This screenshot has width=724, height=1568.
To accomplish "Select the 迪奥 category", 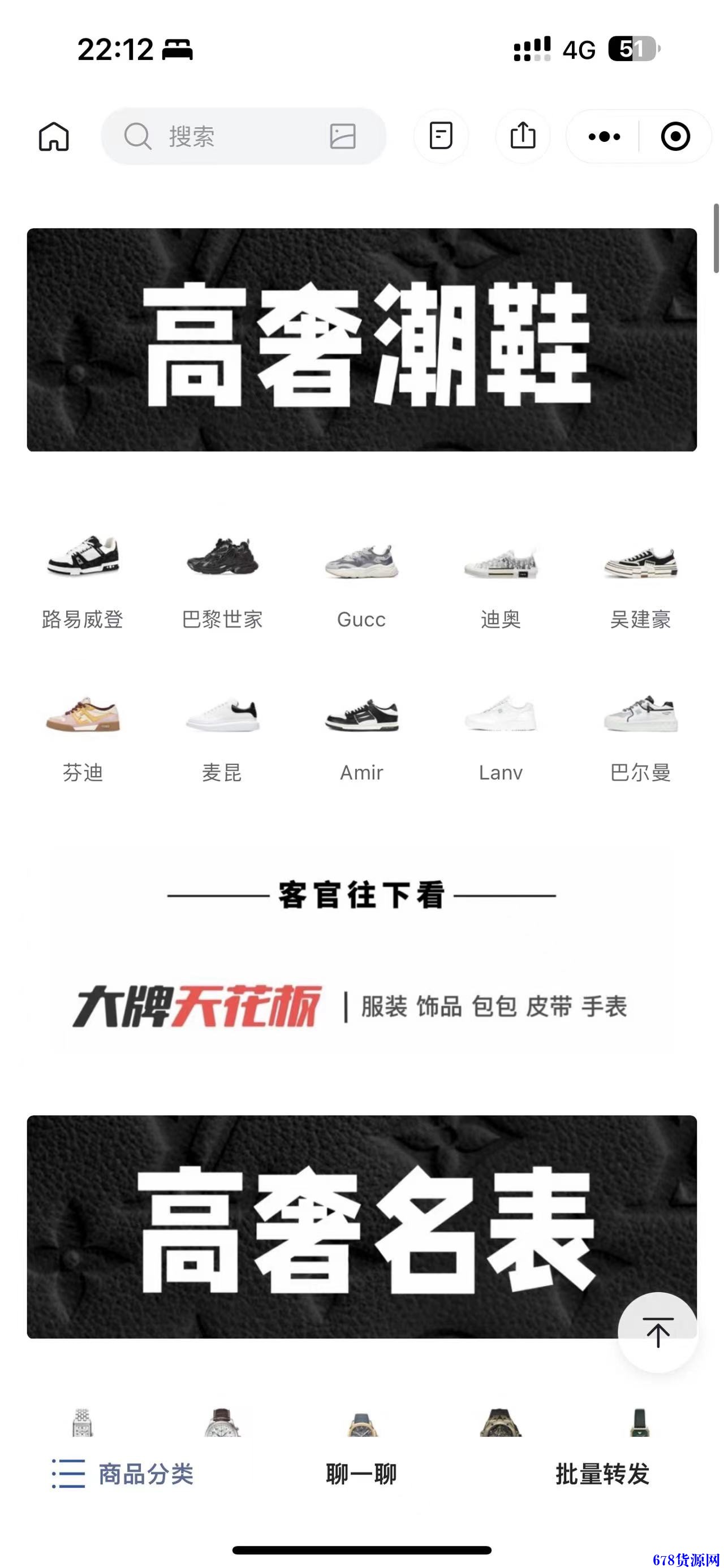I will [x=501, y=581].
